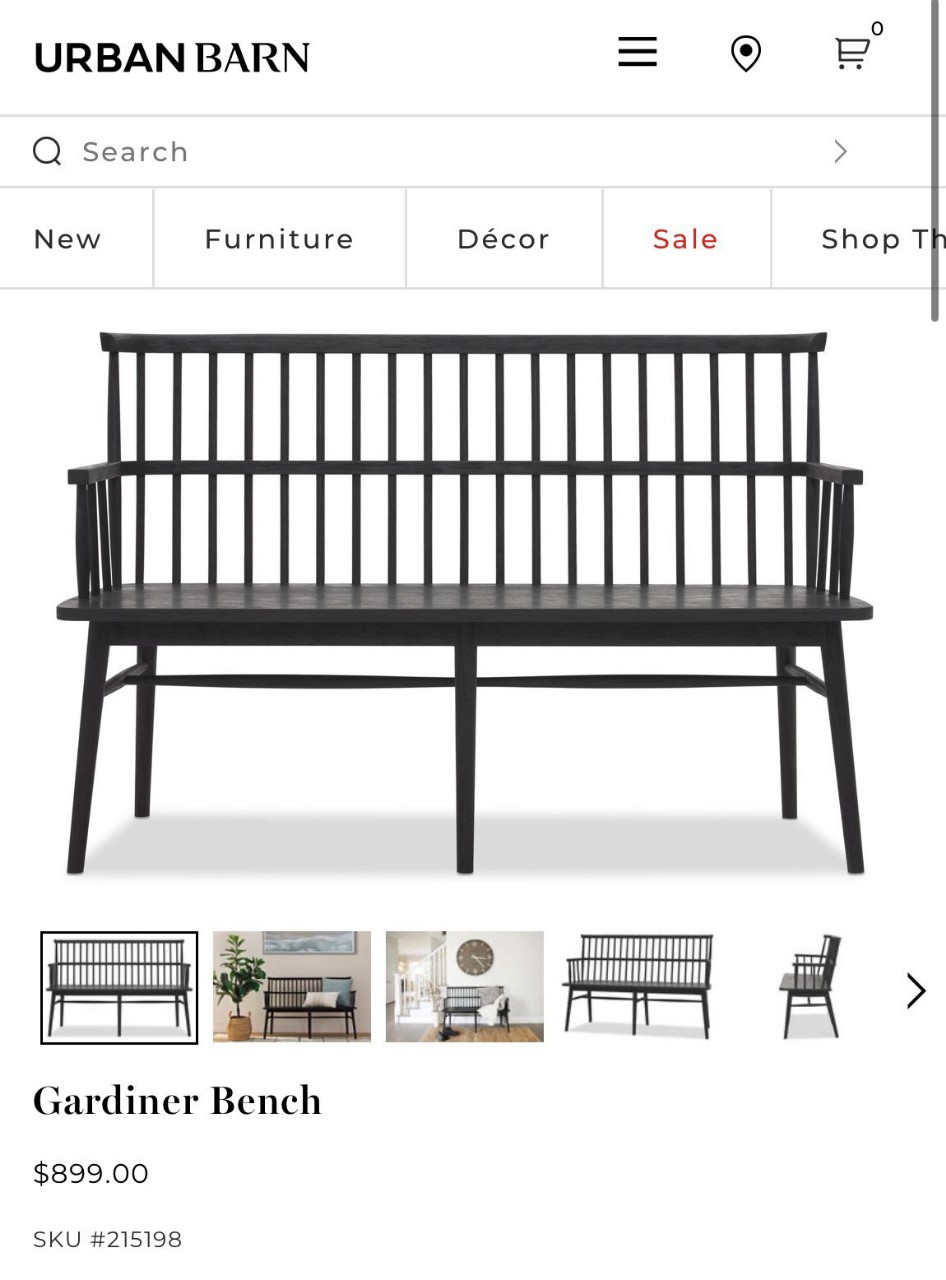Submit search with the arrow
The image size is (946, 1280).
840,152
